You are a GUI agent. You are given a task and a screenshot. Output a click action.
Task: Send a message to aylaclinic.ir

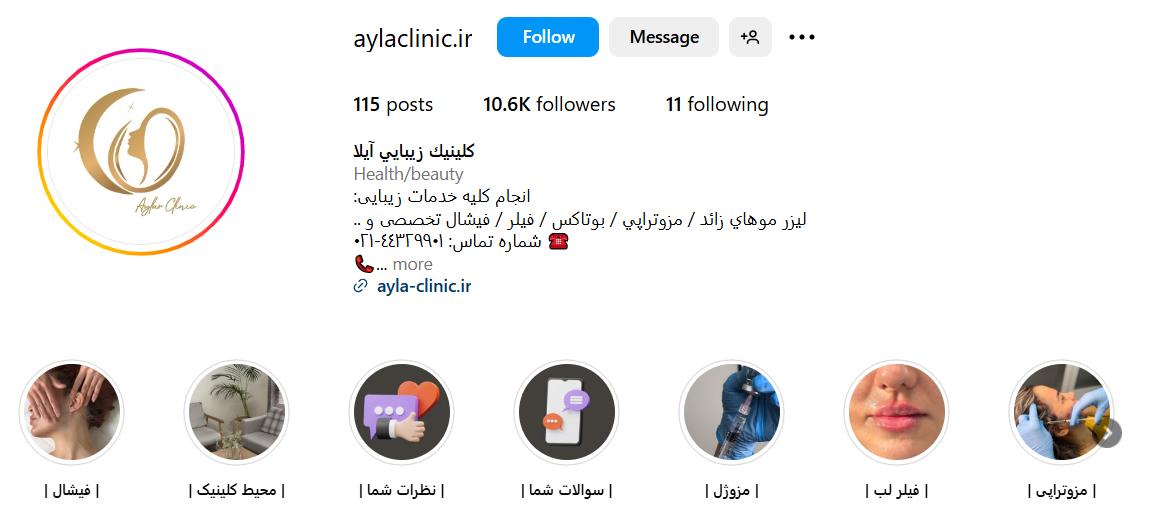point(663,37)
